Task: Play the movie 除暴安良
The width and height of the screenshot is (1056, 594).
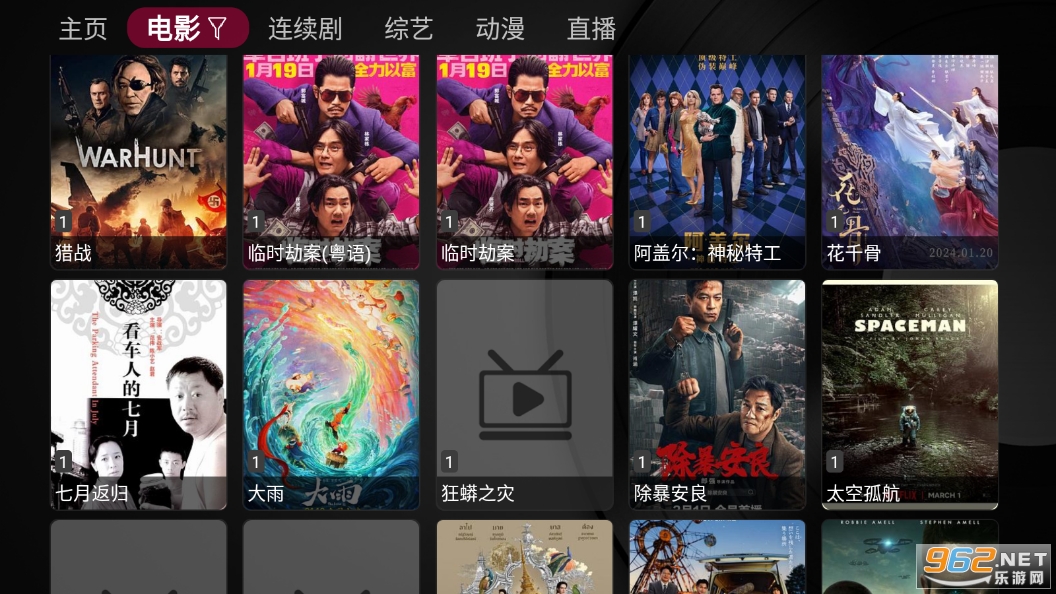Action: pos(717,395)
